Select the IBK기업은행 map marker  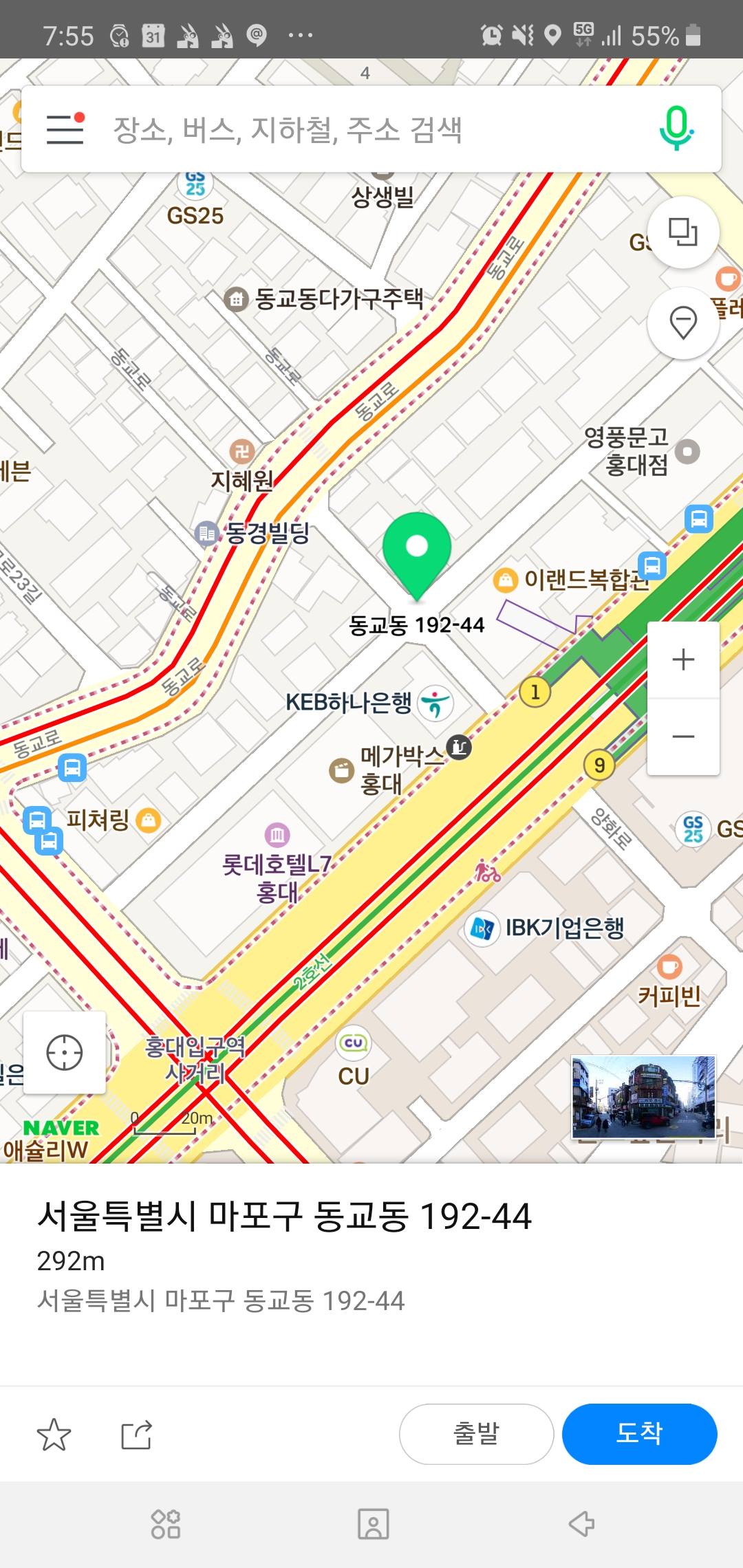482,929
